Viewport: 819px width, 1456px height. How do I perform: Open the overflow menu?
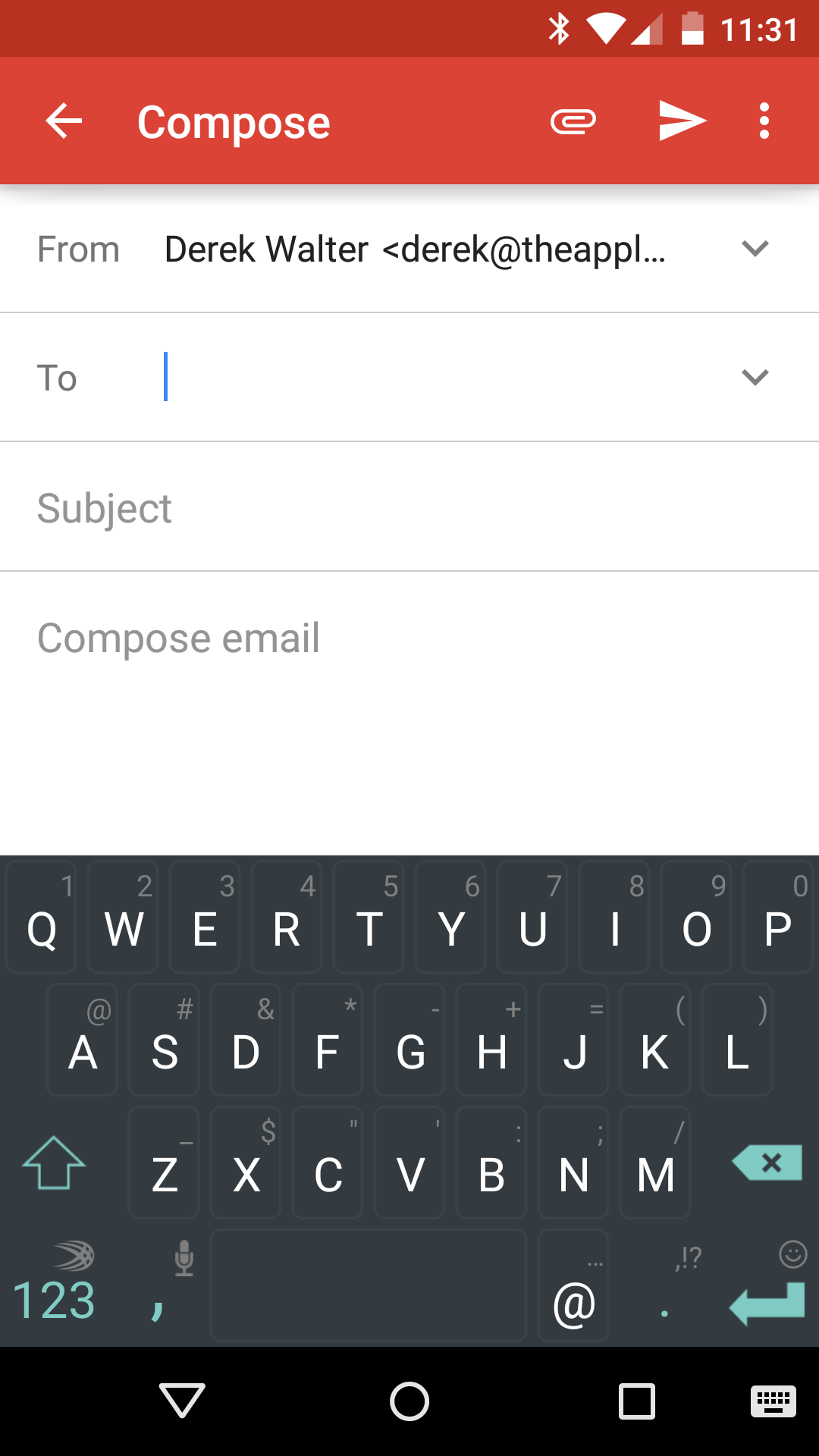[764, 121]
